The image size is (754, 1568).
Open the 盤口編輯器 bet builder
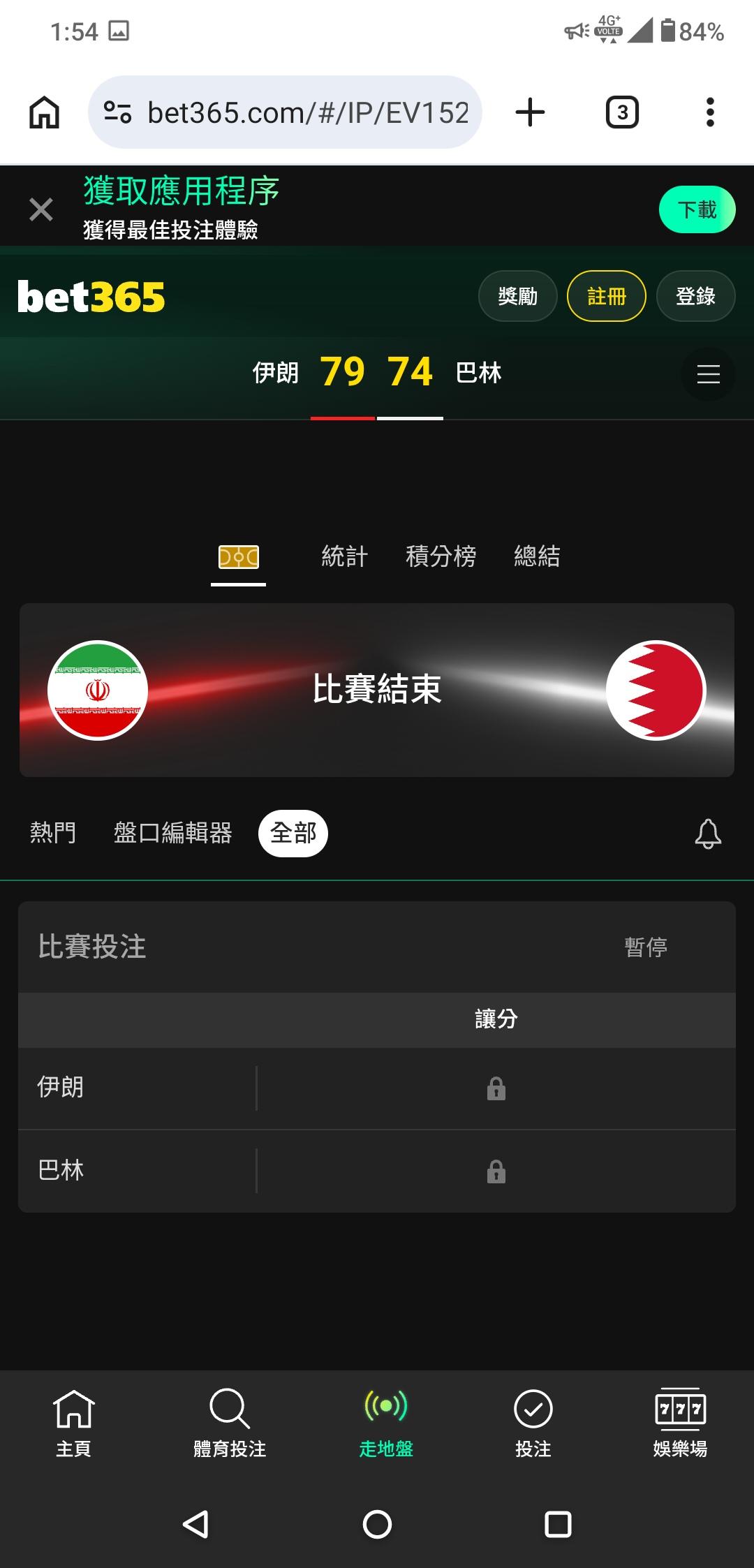tap(172, 833)
